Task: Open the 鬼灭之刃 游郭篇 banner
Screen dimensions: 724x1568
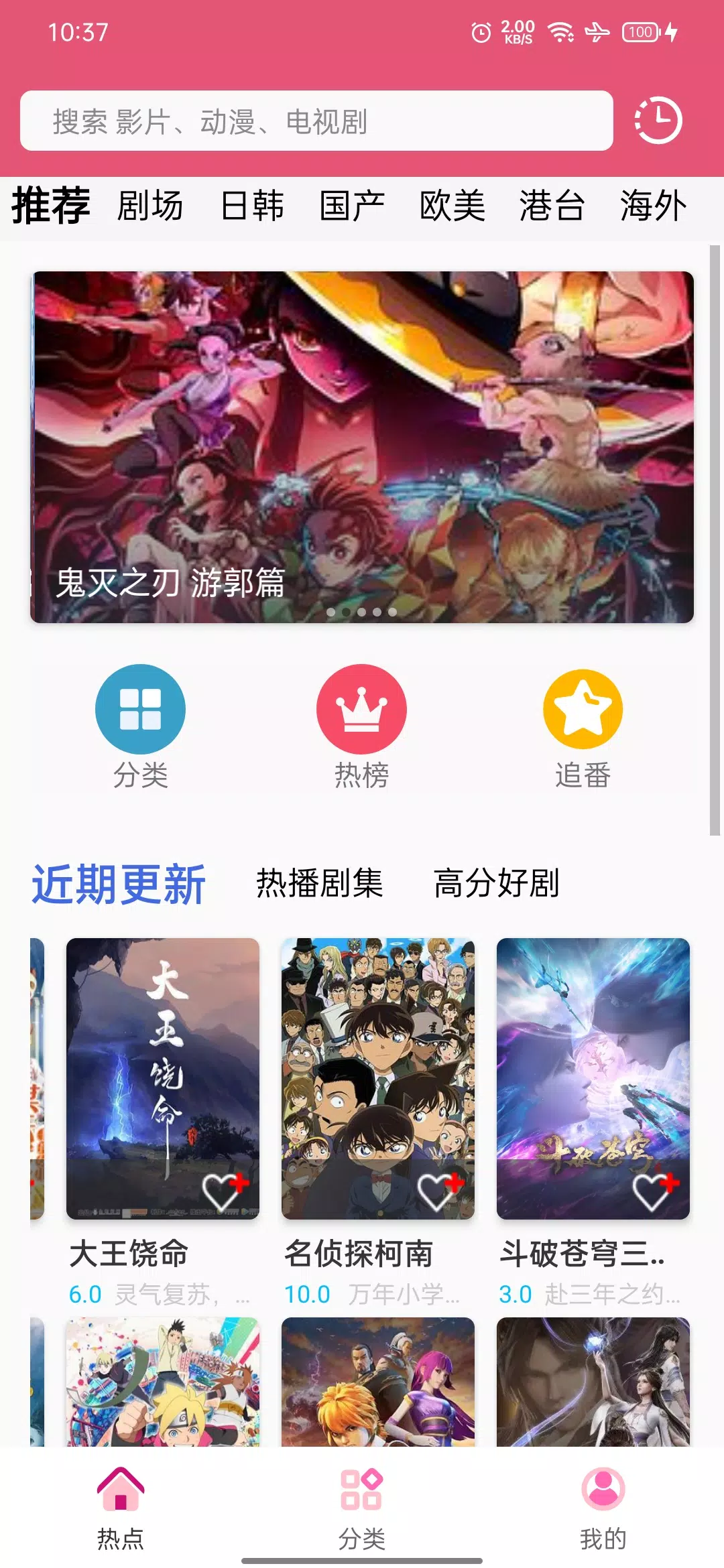Action: [x=362, y=449]
